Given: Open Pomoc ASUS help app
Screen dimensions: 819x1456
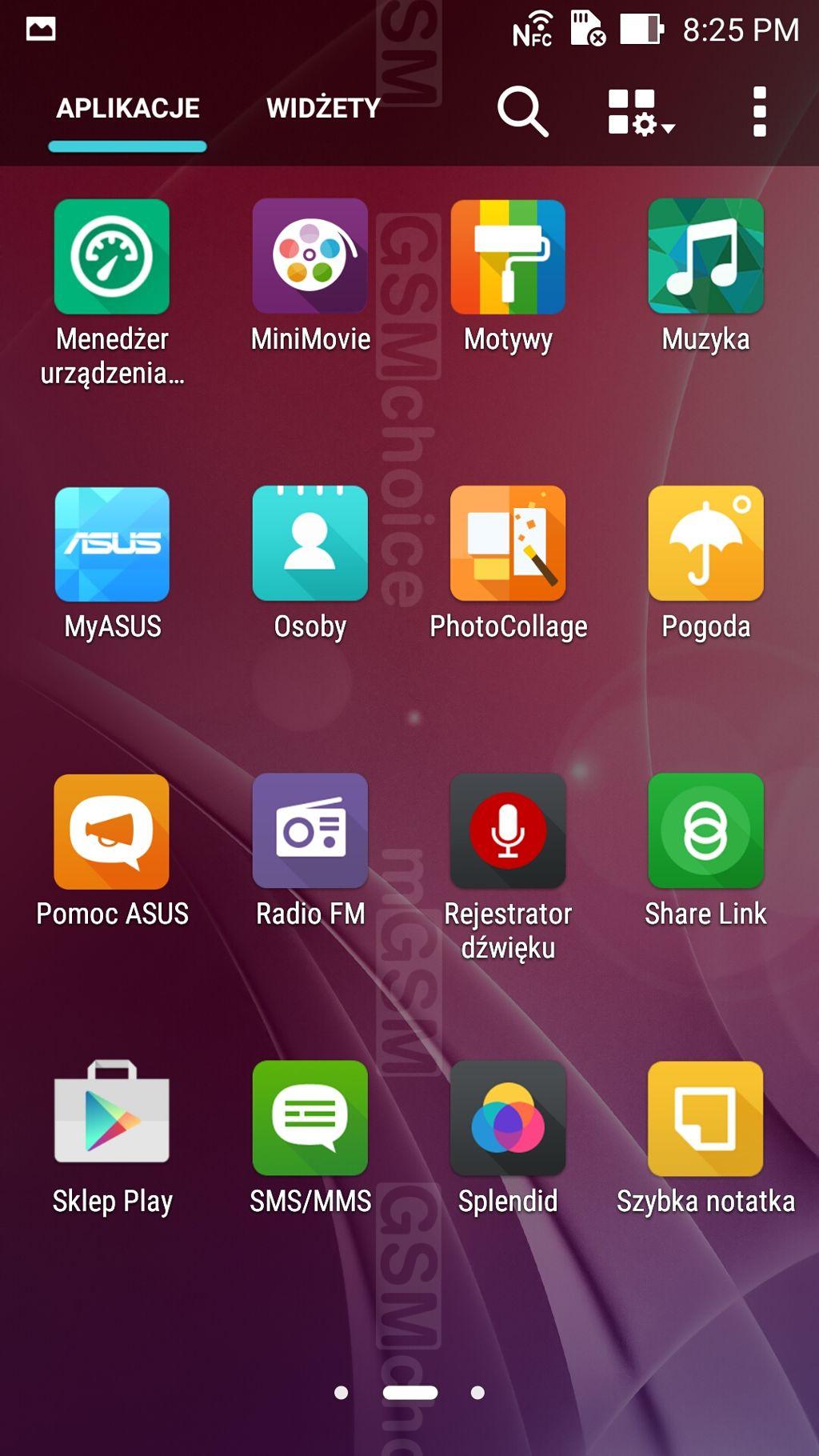Looking at the screenshot, I should [112, 831].
